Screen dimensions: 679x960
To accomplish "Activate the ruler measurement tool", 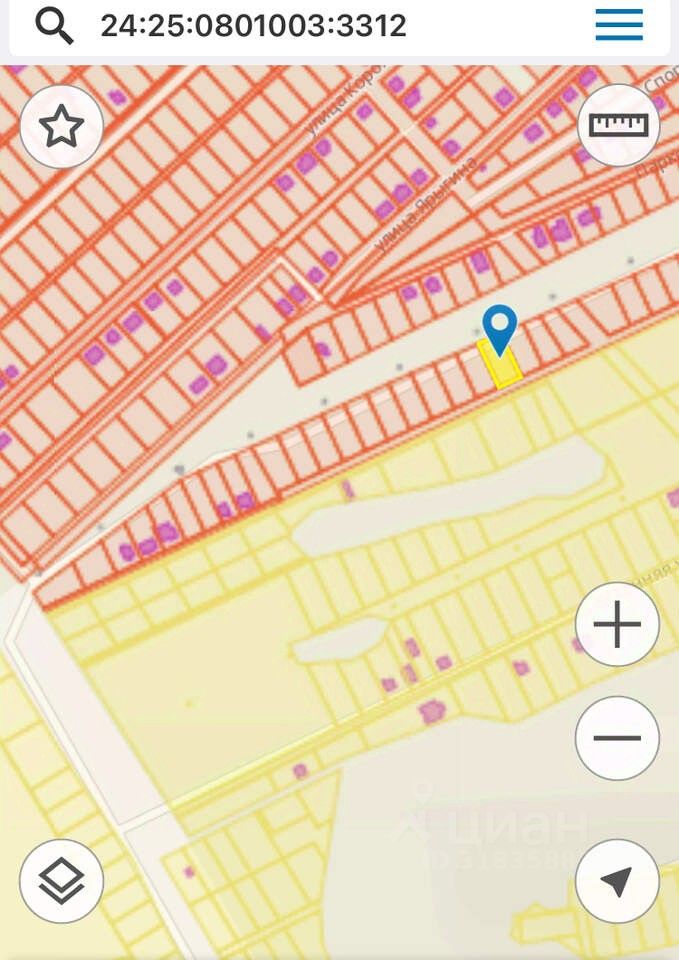I will coord(619,125).
